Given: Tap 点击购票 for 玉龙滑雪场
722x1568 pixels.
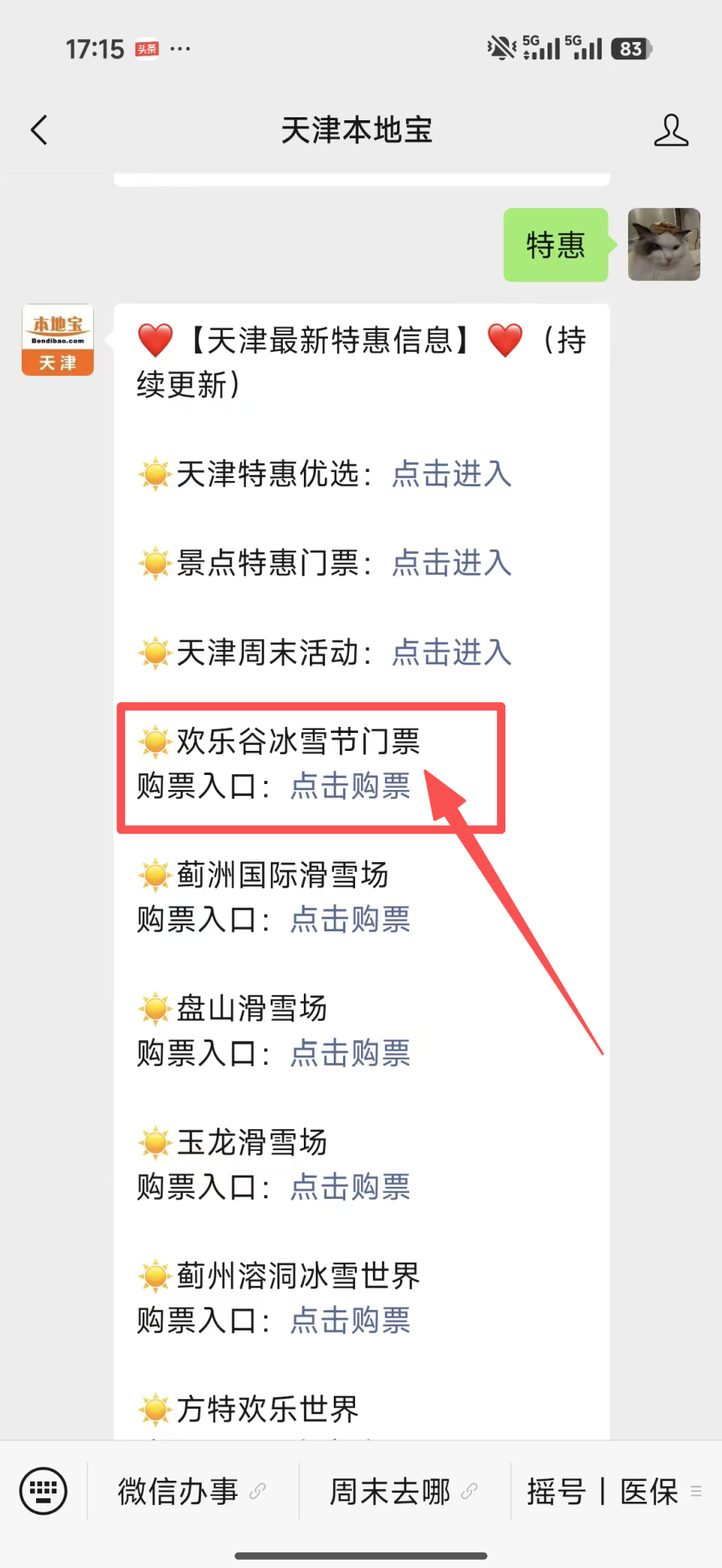Looking at the screenshot, I should click(x=350, y=1188).
